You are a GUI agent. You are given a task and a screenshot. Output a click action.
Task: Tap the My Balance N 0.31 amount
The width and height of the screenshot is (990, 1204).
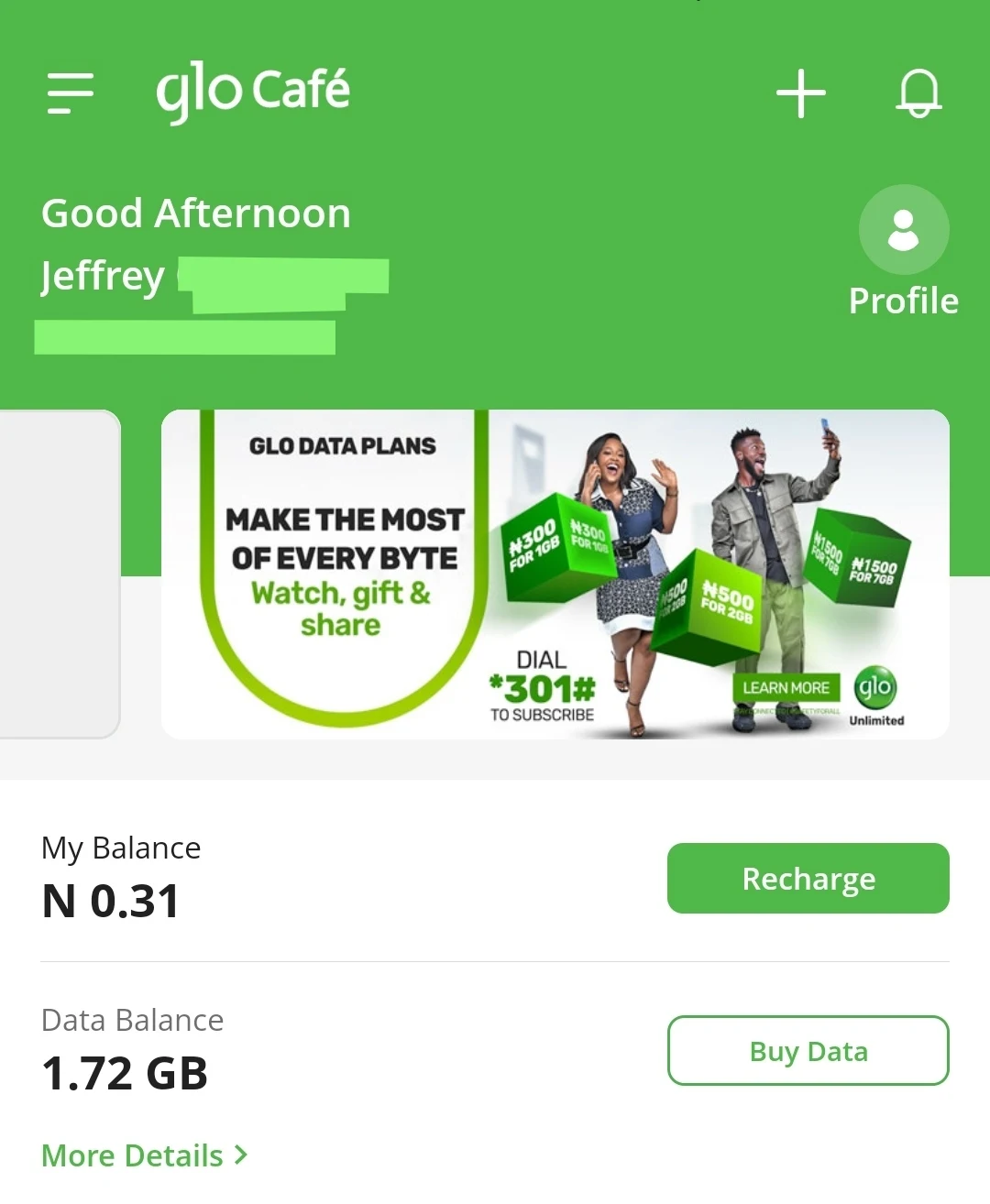(110, 900)
